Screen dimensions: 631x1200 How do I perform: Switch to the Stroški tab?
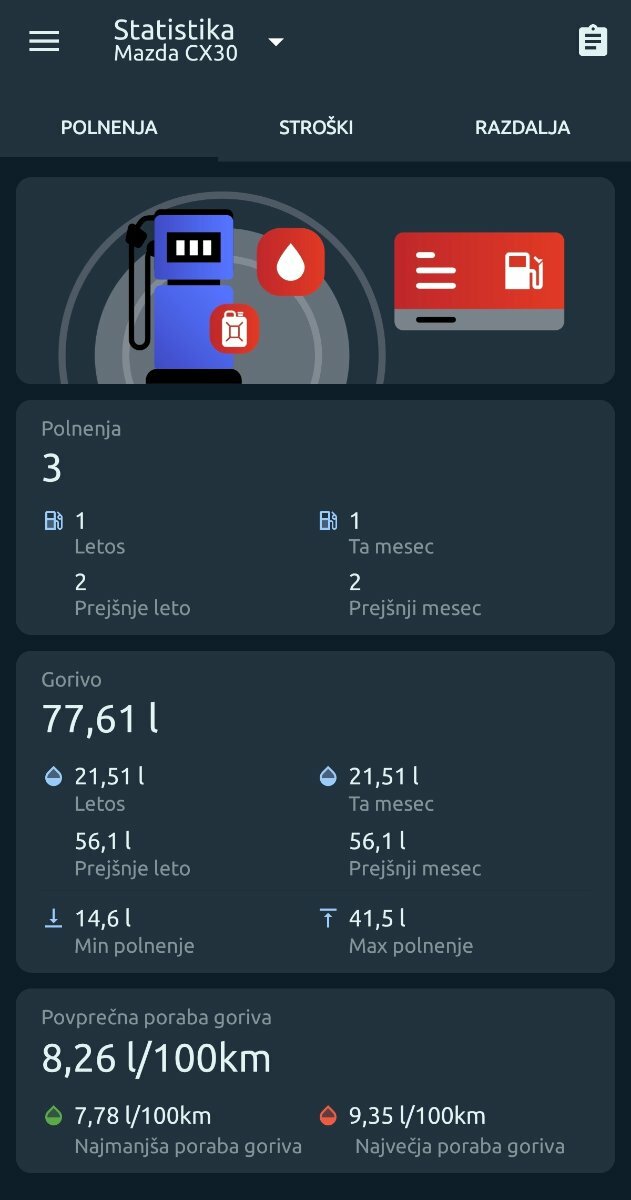pos(316,128)
